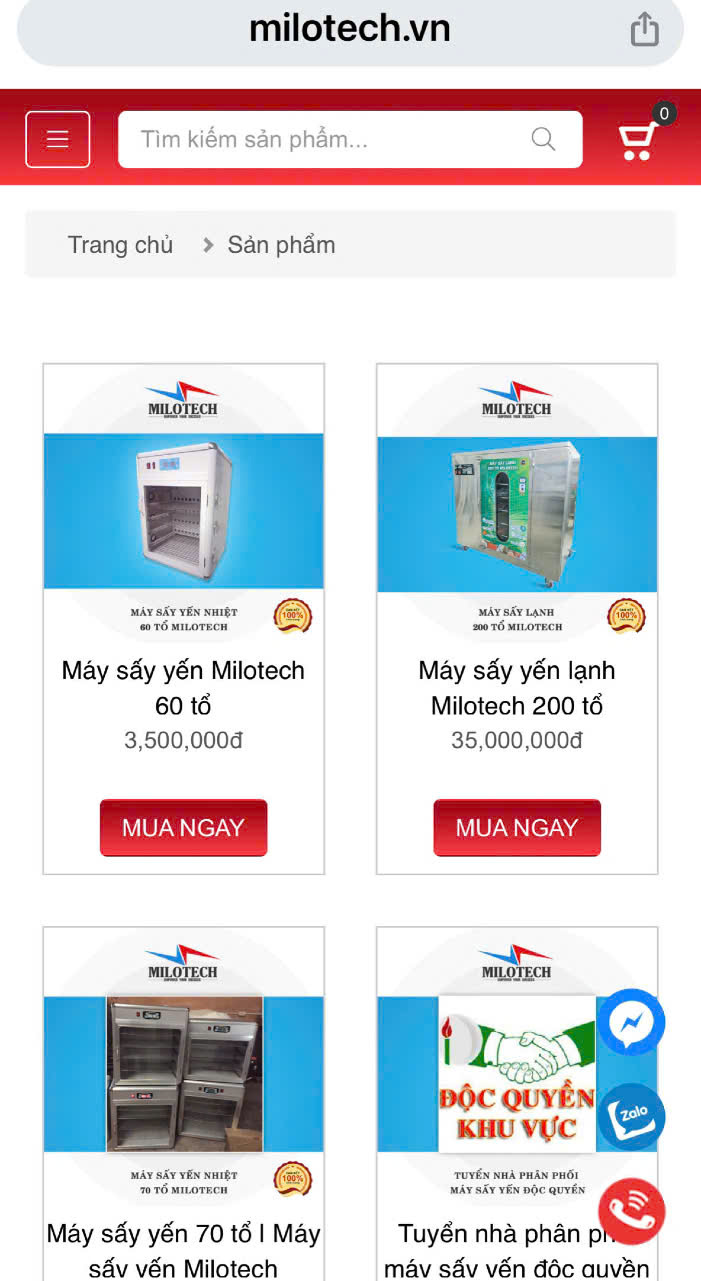Image resolution: width=701 pixels, height=1281 pixels.
Task: Tap the milotech.vn address bar
Action: click(x=350, y=29)
